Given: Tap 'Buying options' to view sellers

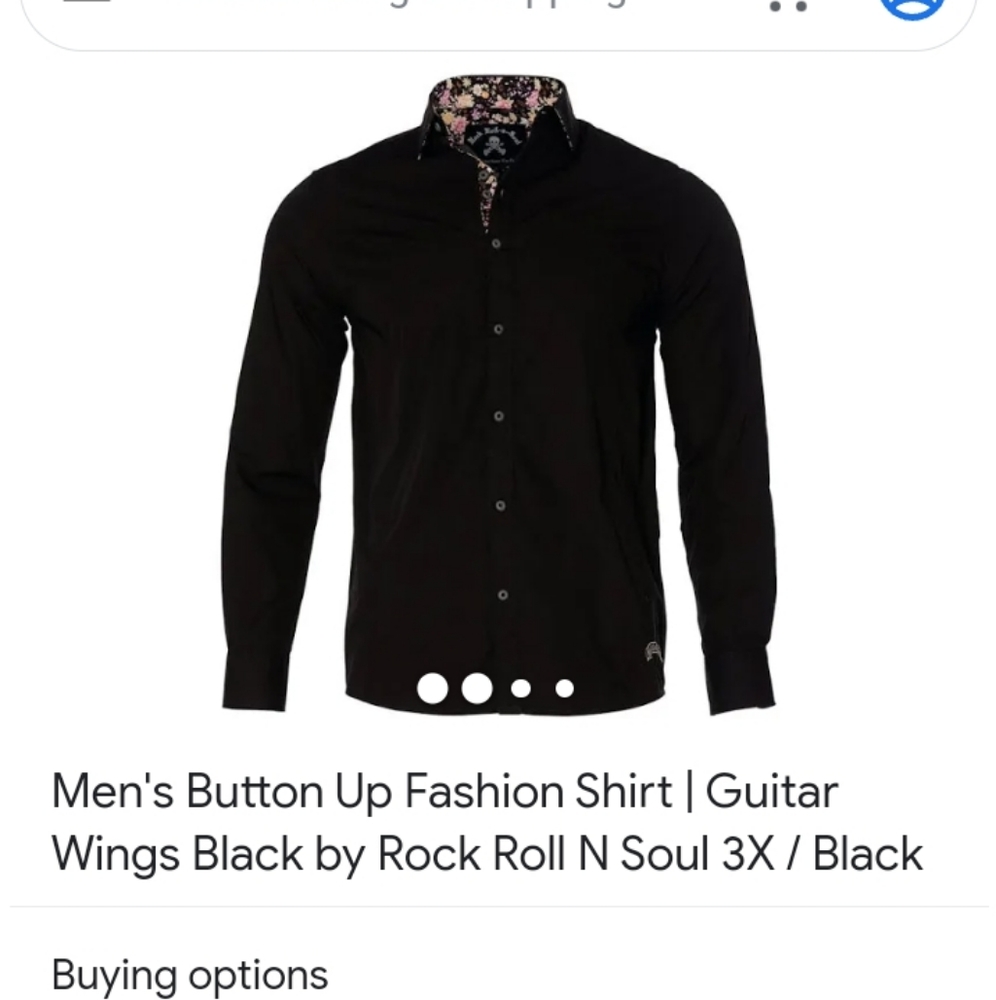Looking at the screenshot, I should click(188, 974).
